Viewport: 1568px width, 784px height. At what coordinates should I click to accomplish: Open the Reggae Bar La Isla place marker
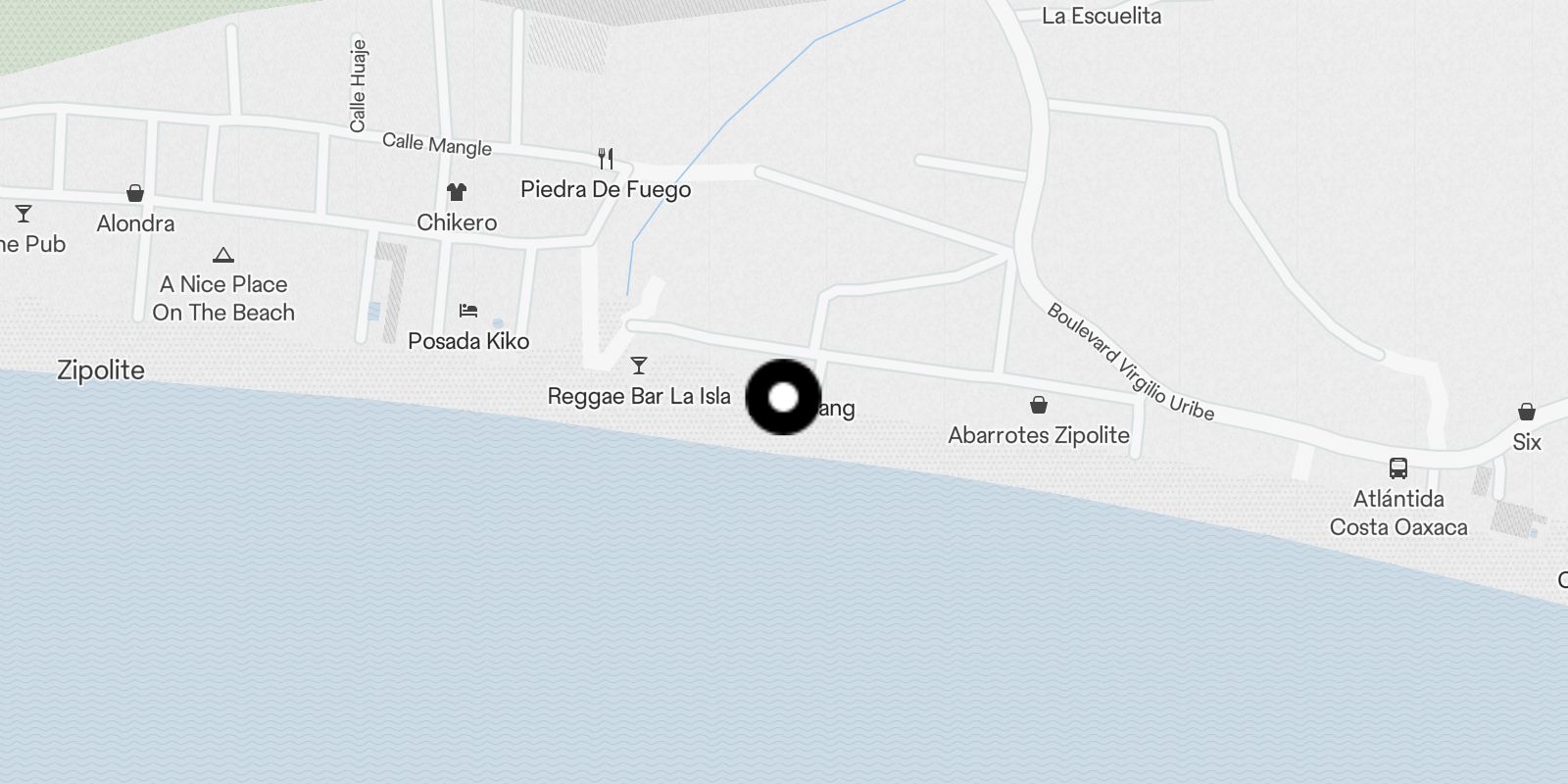pyautogui.click(x=639, y=366)
